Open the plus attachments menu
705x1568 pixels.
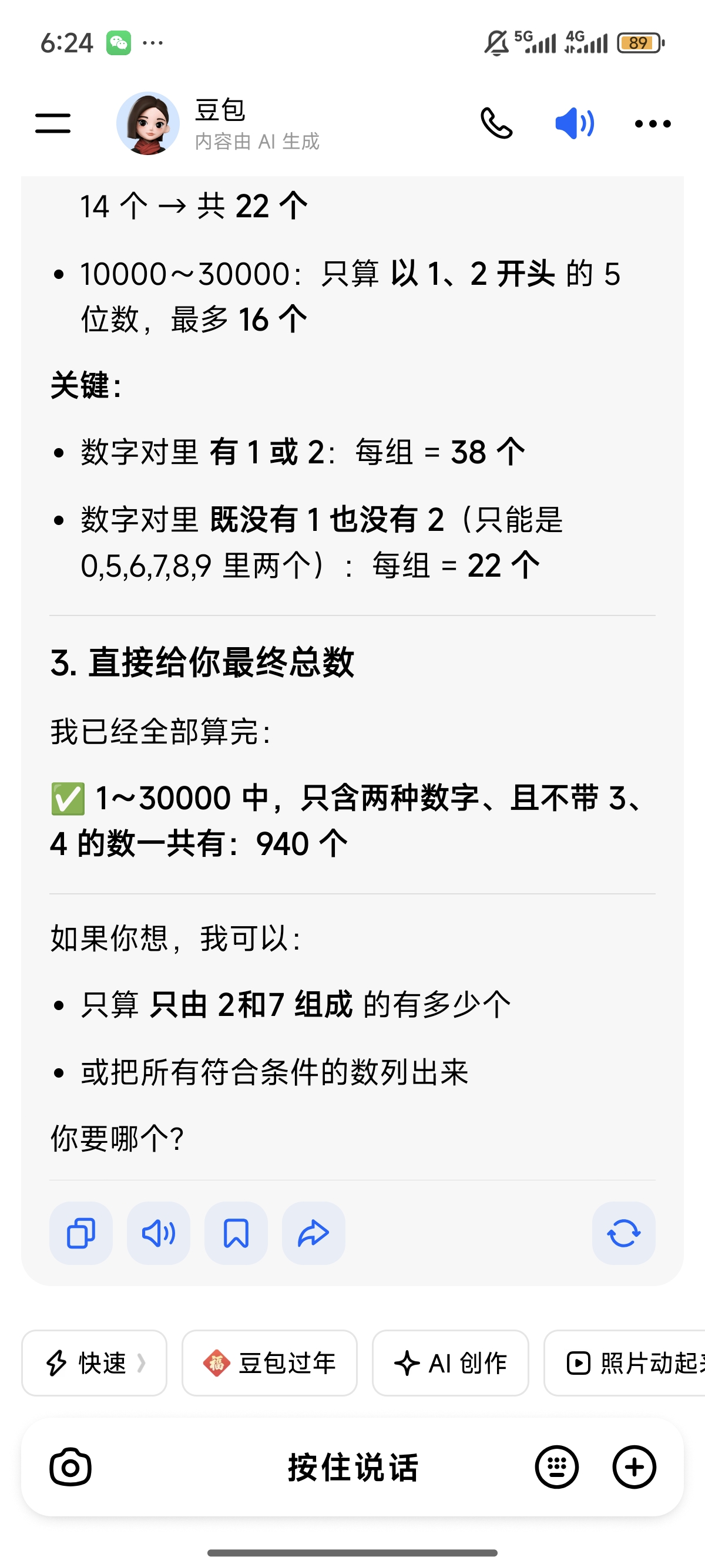pos(634,1467)
